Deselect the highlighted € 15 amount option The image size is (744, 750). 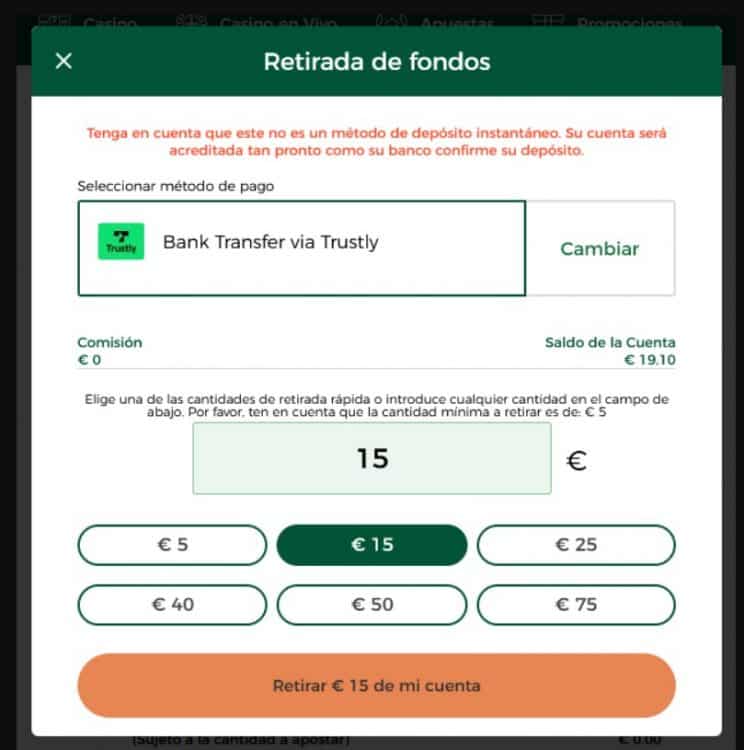tap(371, 545)
